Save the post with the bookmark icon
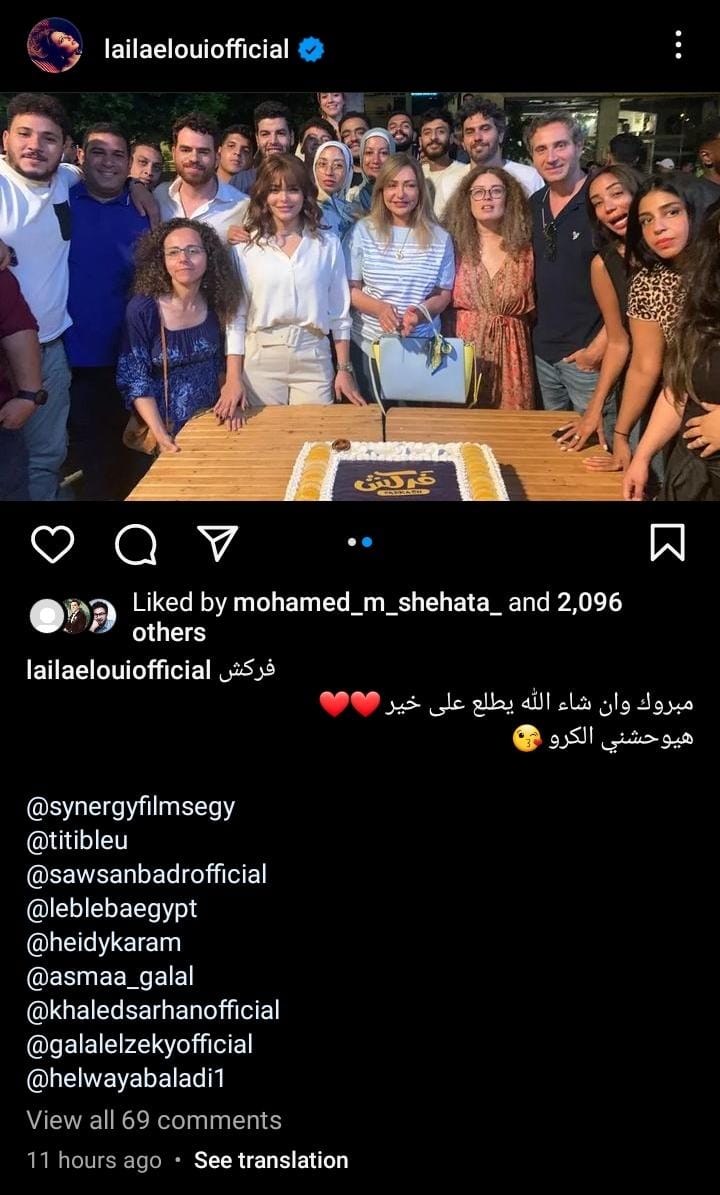 (x=667, y=543)
